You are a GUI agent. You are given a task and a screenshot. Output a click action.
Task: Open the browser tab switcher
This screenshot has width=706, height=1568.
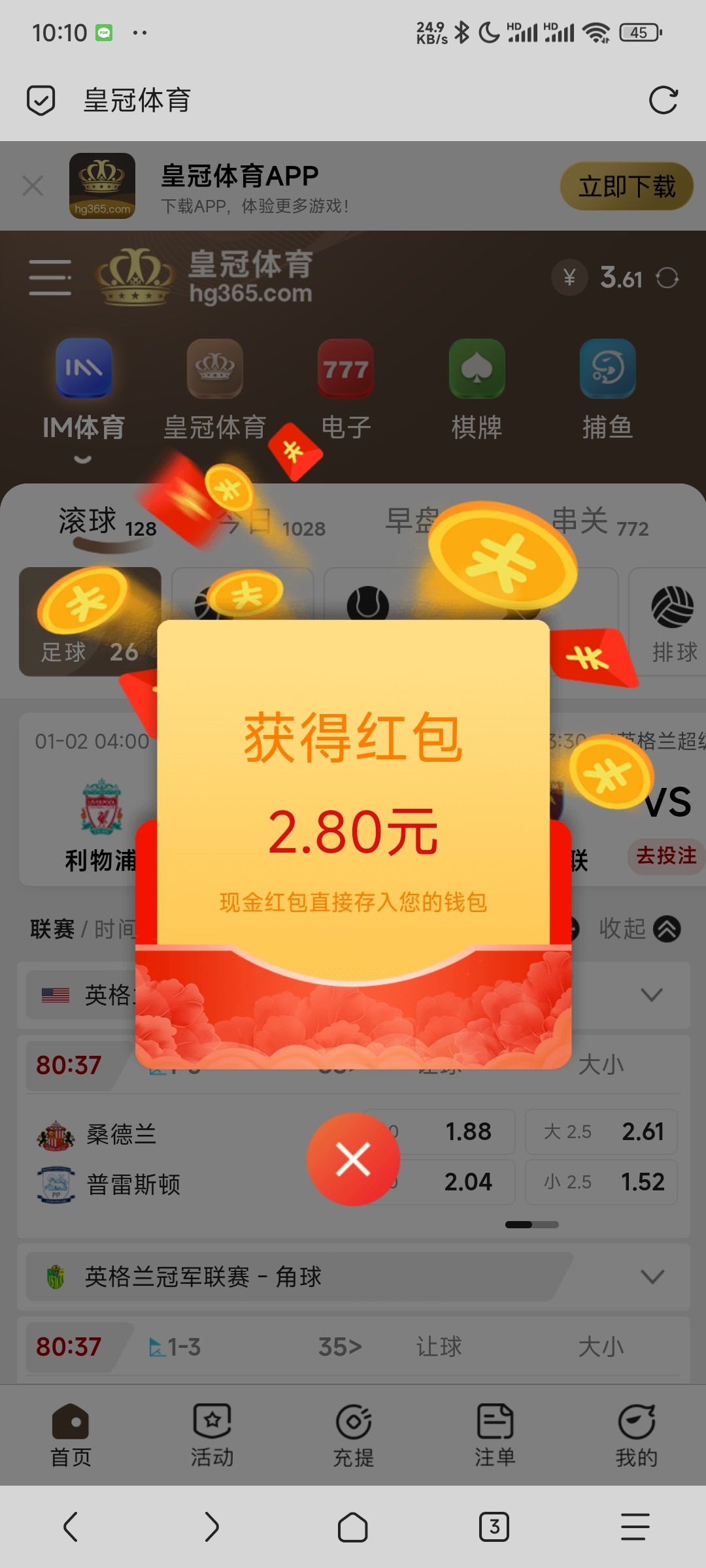494,1527
